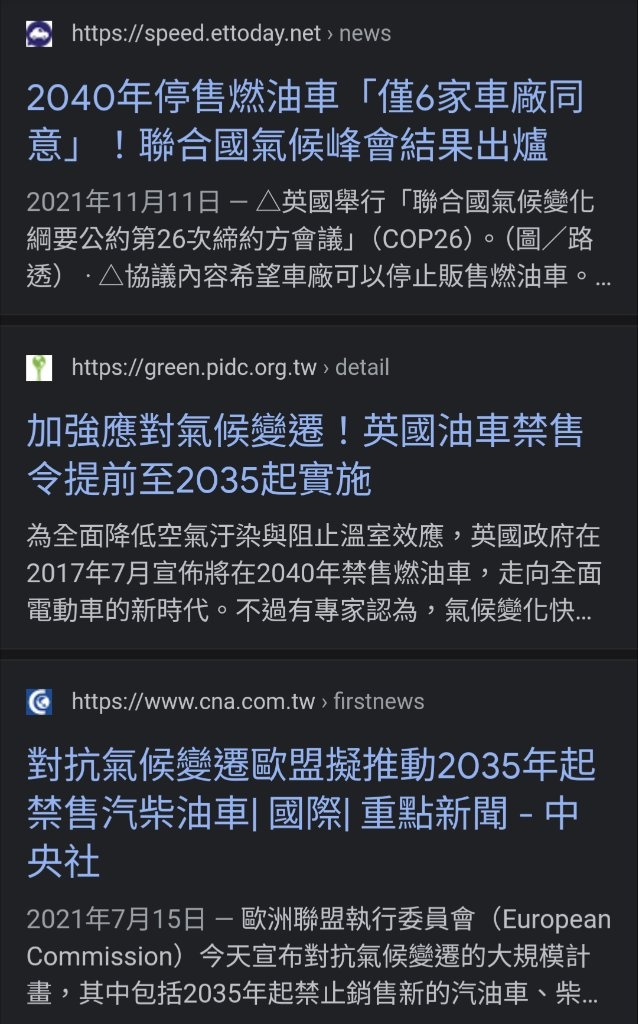Open the 英國油車禁售令提前至2035 result
This screenshot has width=638, height=1024.
(305, 455)
